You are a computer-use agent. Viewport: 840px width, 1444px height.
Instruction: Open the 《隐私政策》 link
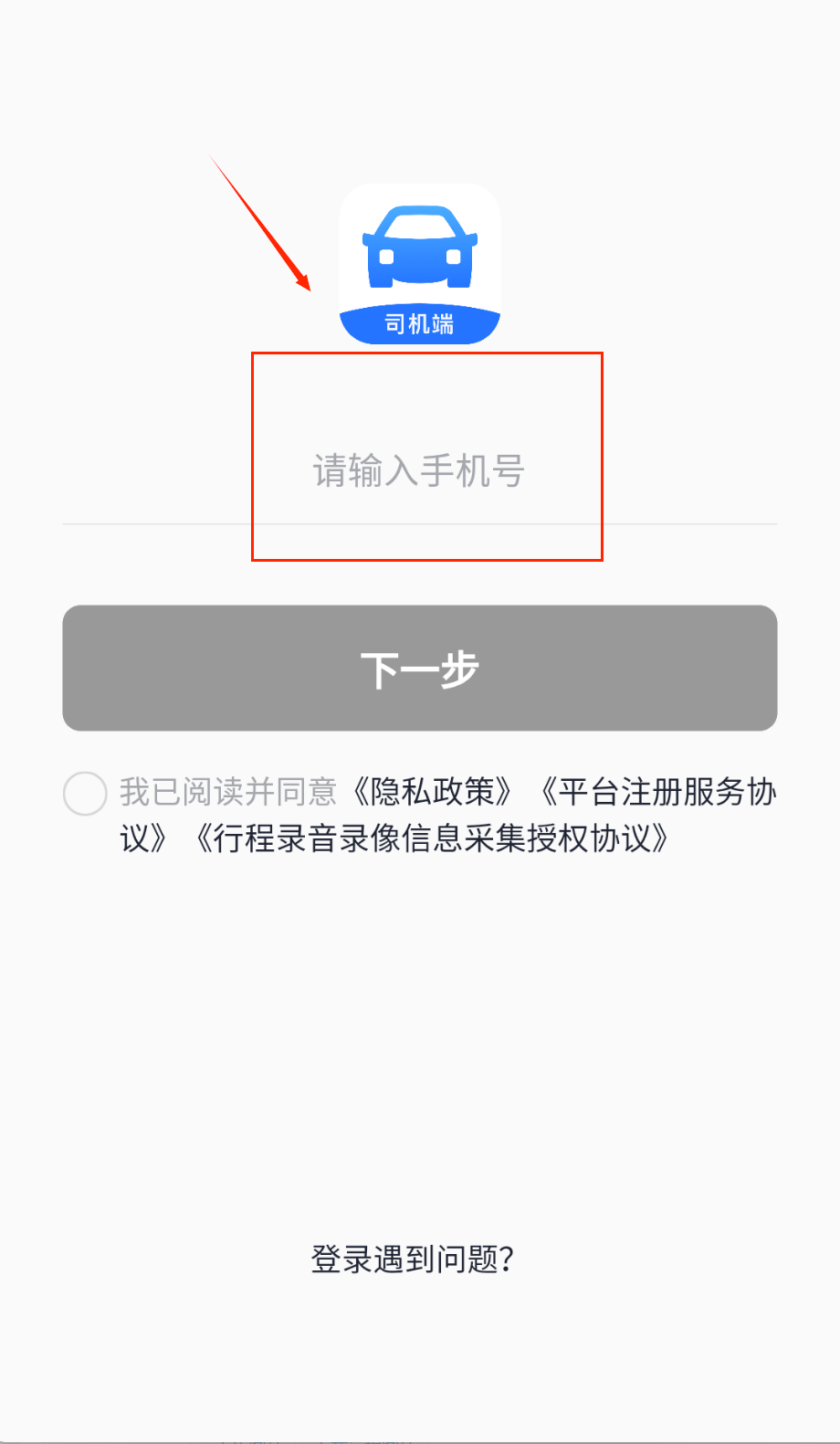click(x=433, y=792)
